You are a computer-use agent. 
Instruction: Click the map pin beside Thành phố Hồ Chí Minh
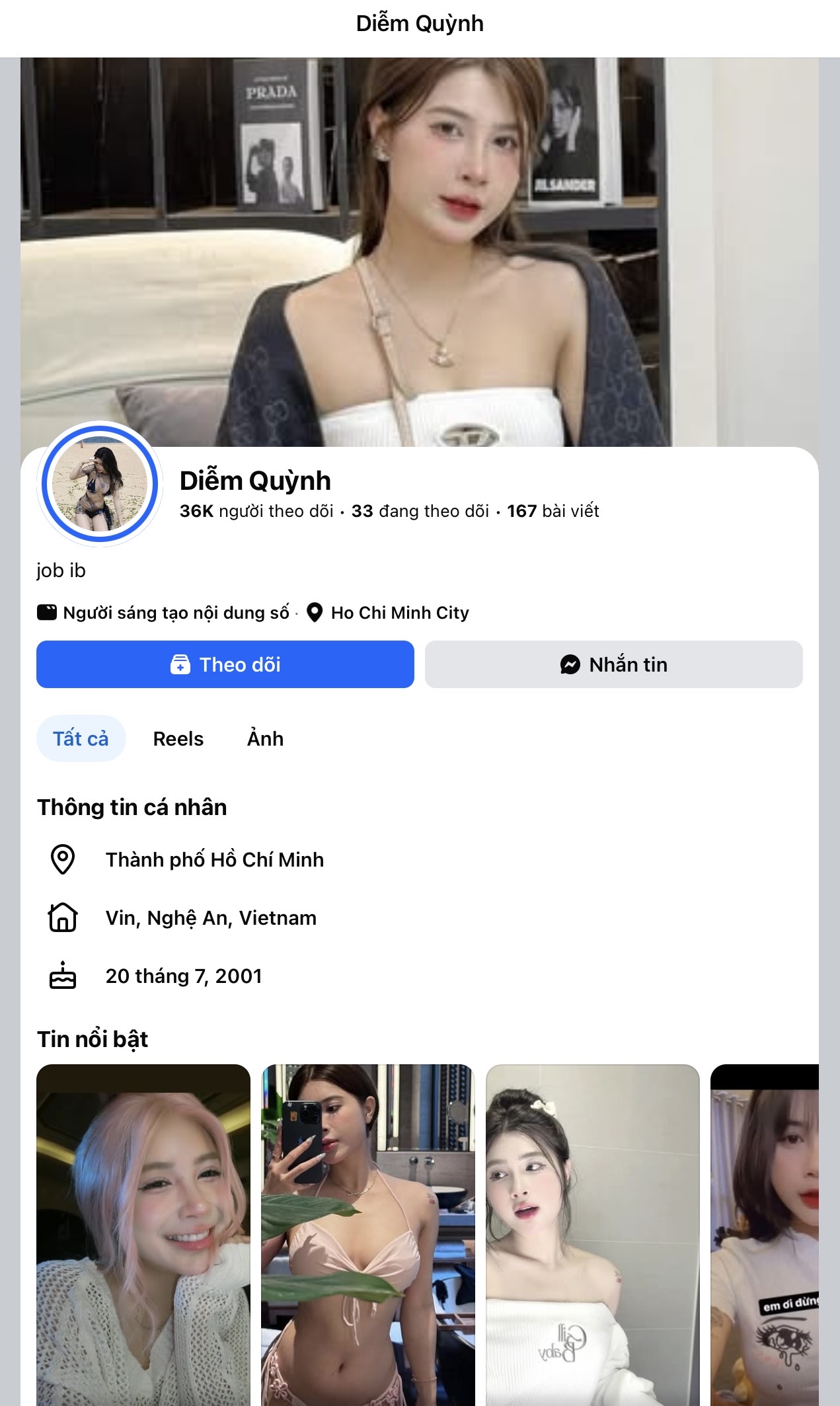click(63, 859)
